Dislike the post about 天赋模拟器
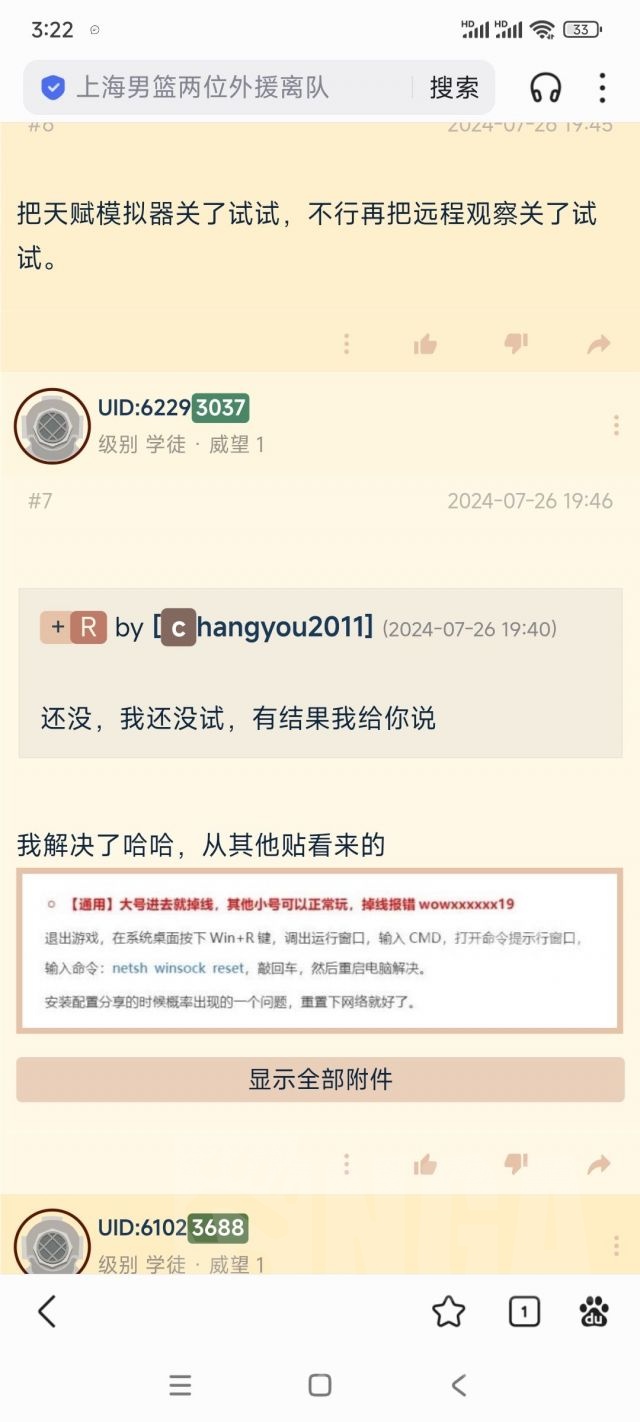Image resolution: width=640 pixels, height=1422 pixels. point(515,344)
